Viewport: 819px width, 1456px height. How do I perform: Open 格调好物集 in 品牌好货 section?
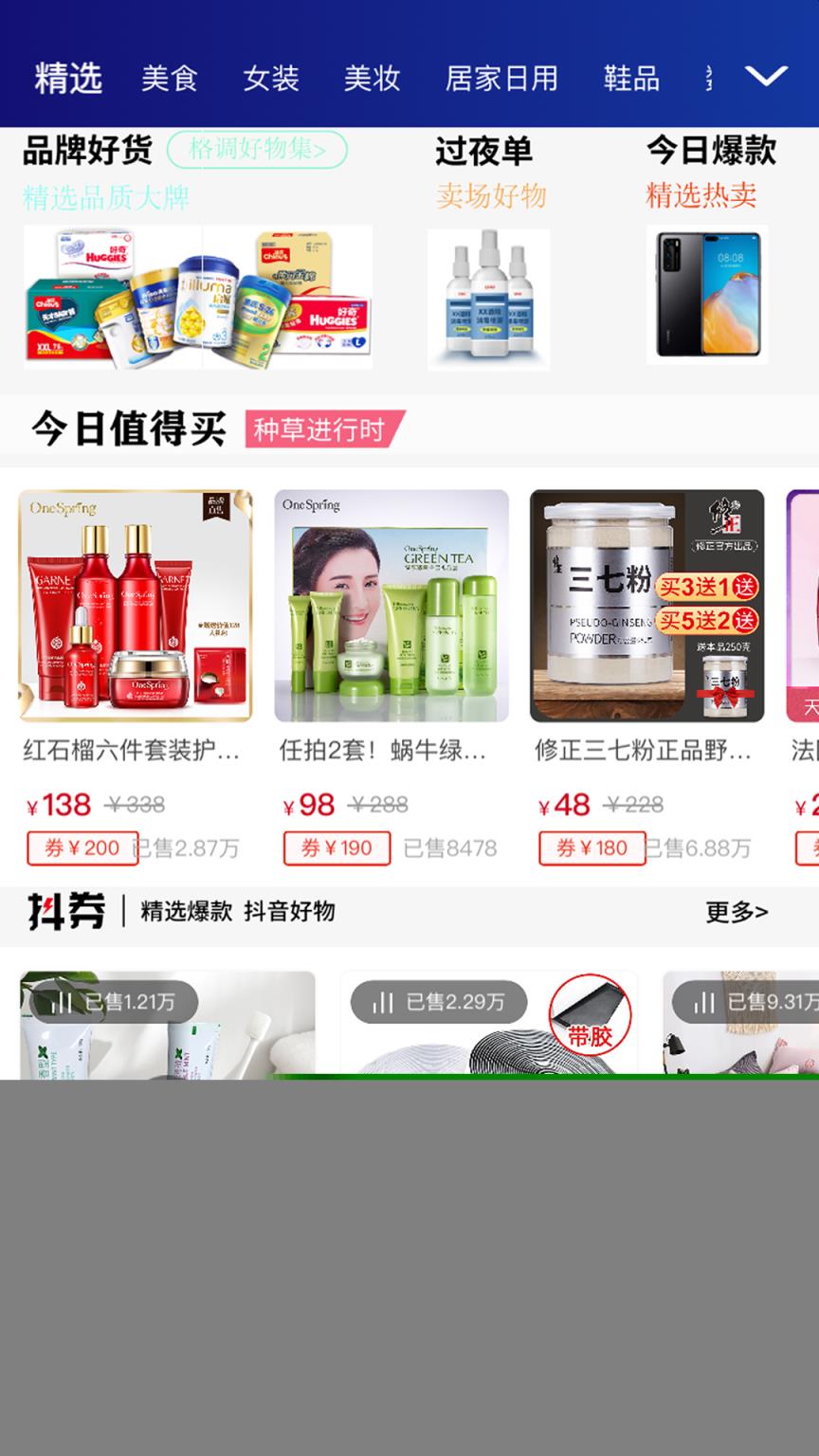coord(256,150)
